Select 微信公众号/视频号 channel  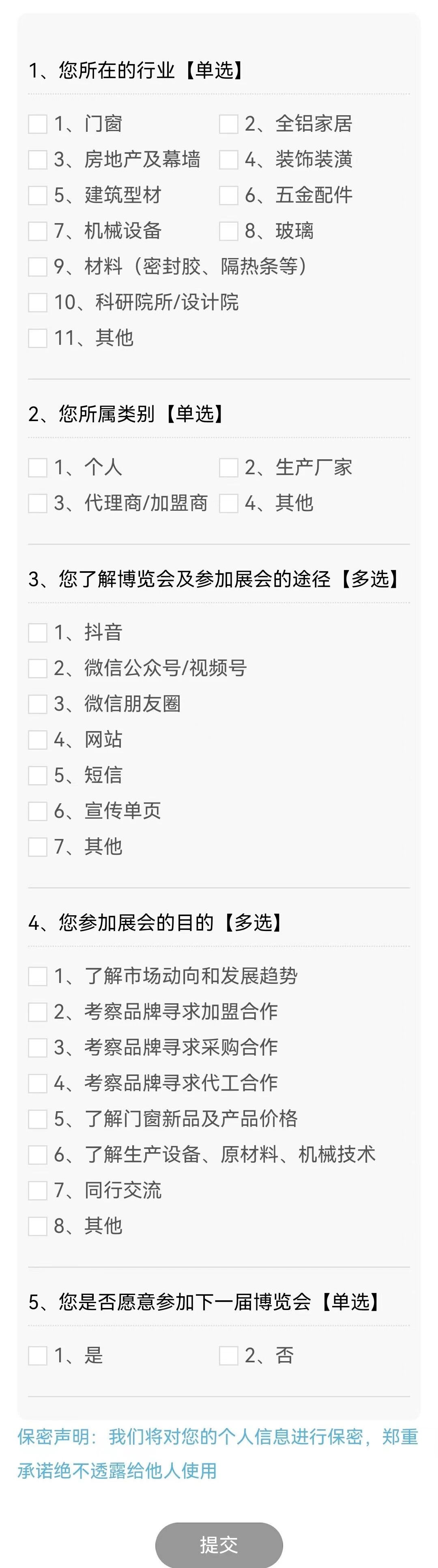38,668
